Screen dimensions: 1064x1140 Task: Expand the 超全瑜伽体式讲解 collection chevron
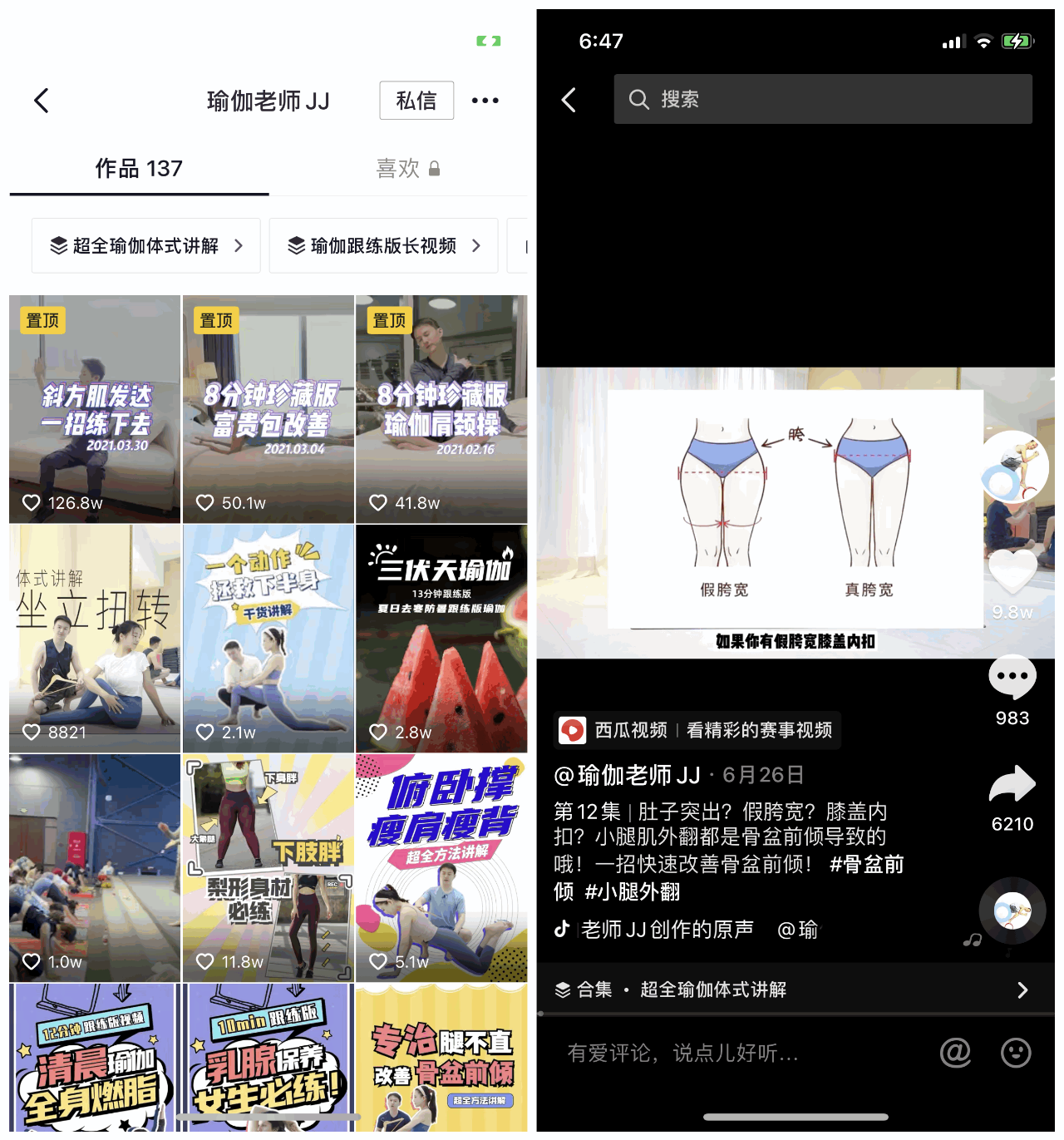tap(239, 245)
